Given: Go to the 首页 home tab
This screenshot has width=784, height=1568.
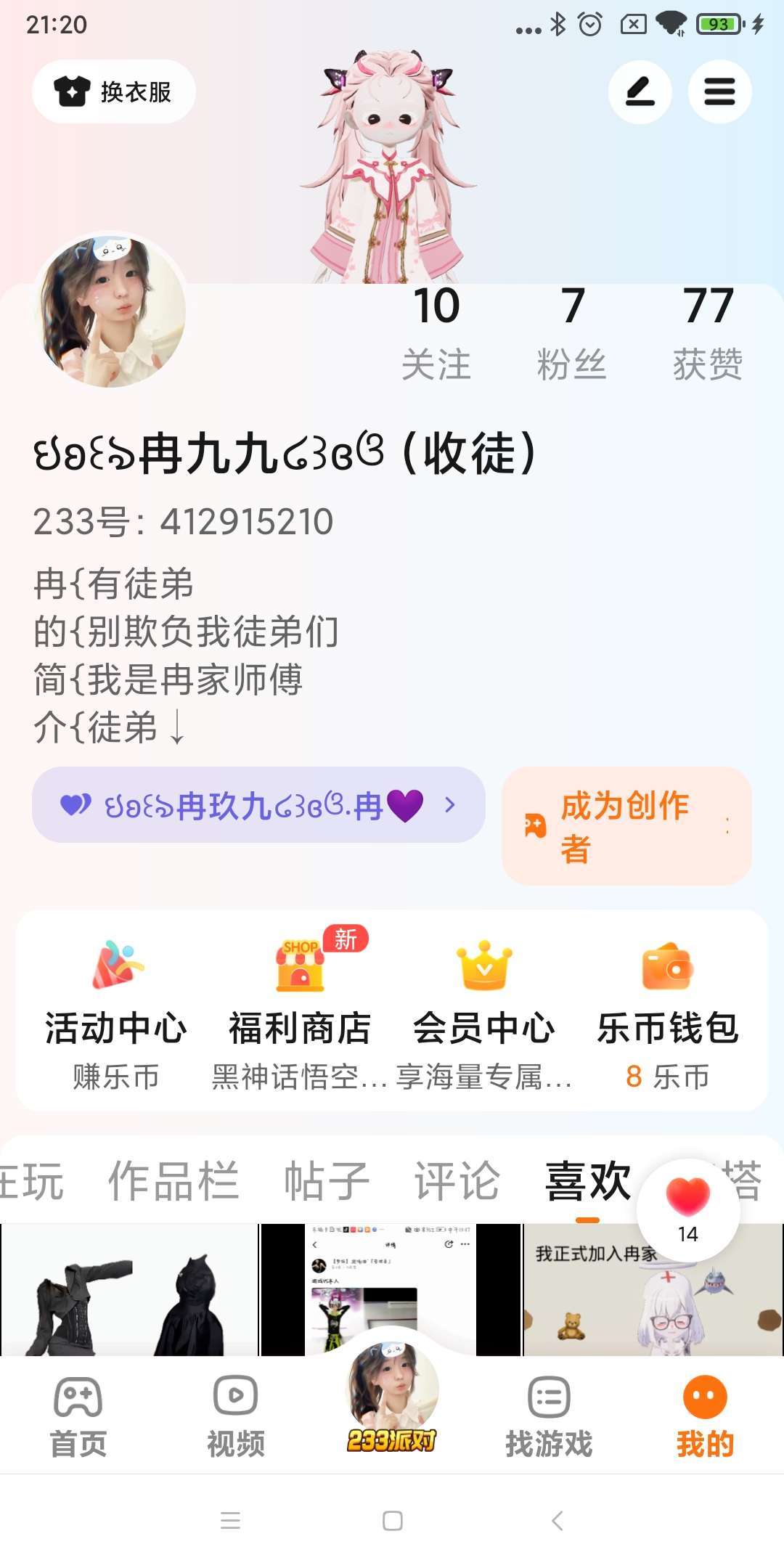Looking at the screenshot, I should [x=78, y=1416].
